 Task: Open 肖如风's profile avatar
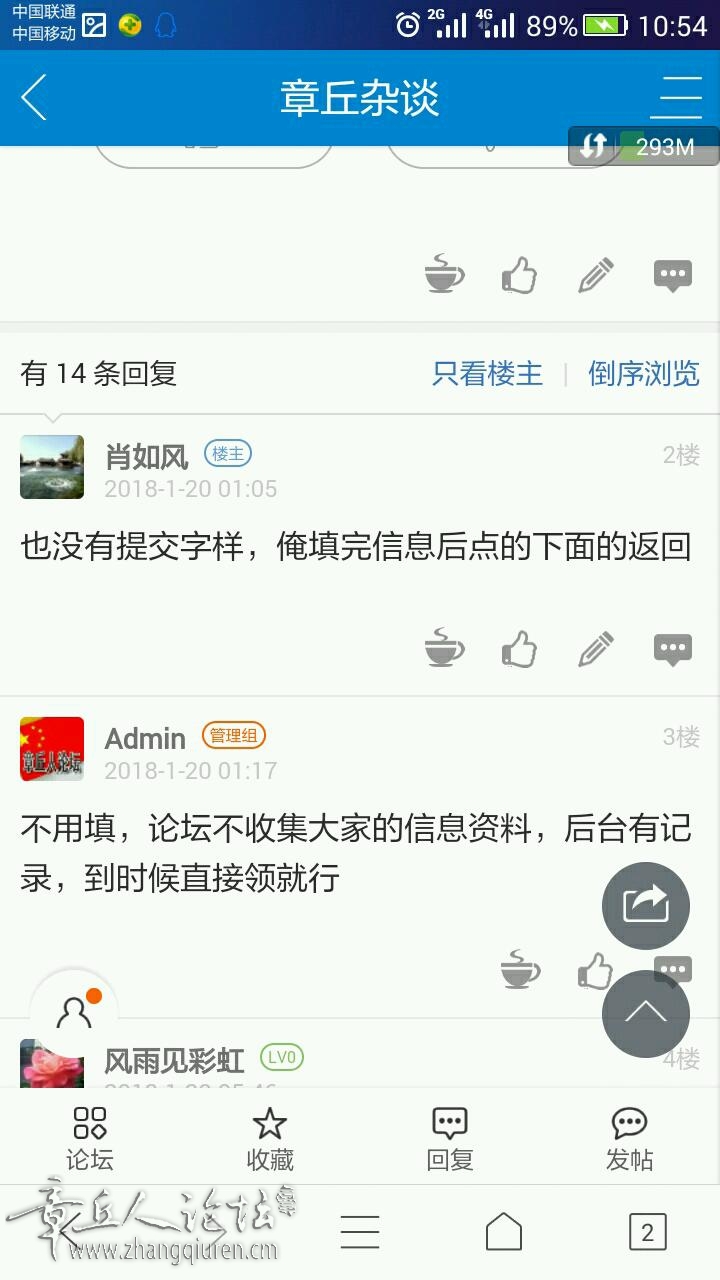point(52,467)
